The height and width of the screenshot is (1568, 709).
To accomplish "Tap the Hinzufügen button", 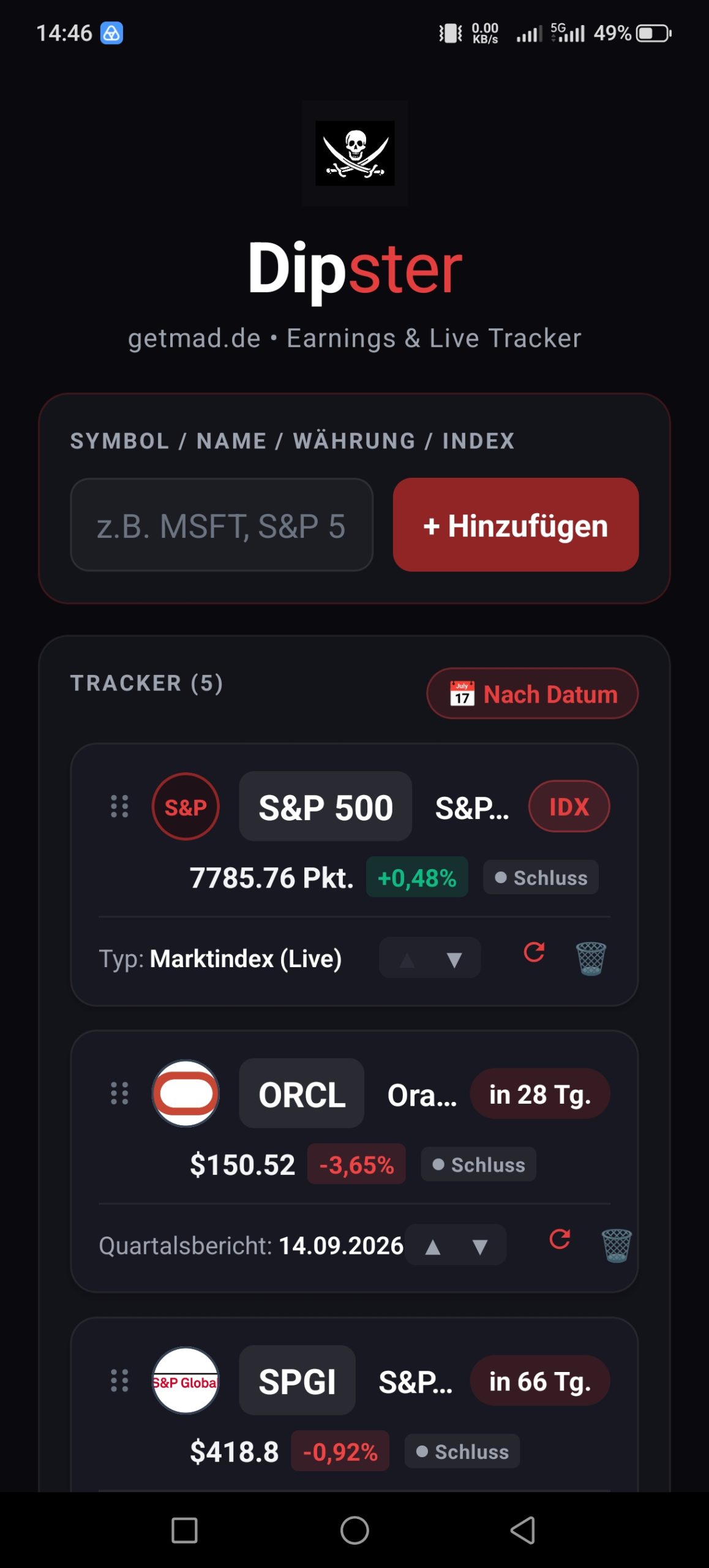I will [x=516, y=525].
